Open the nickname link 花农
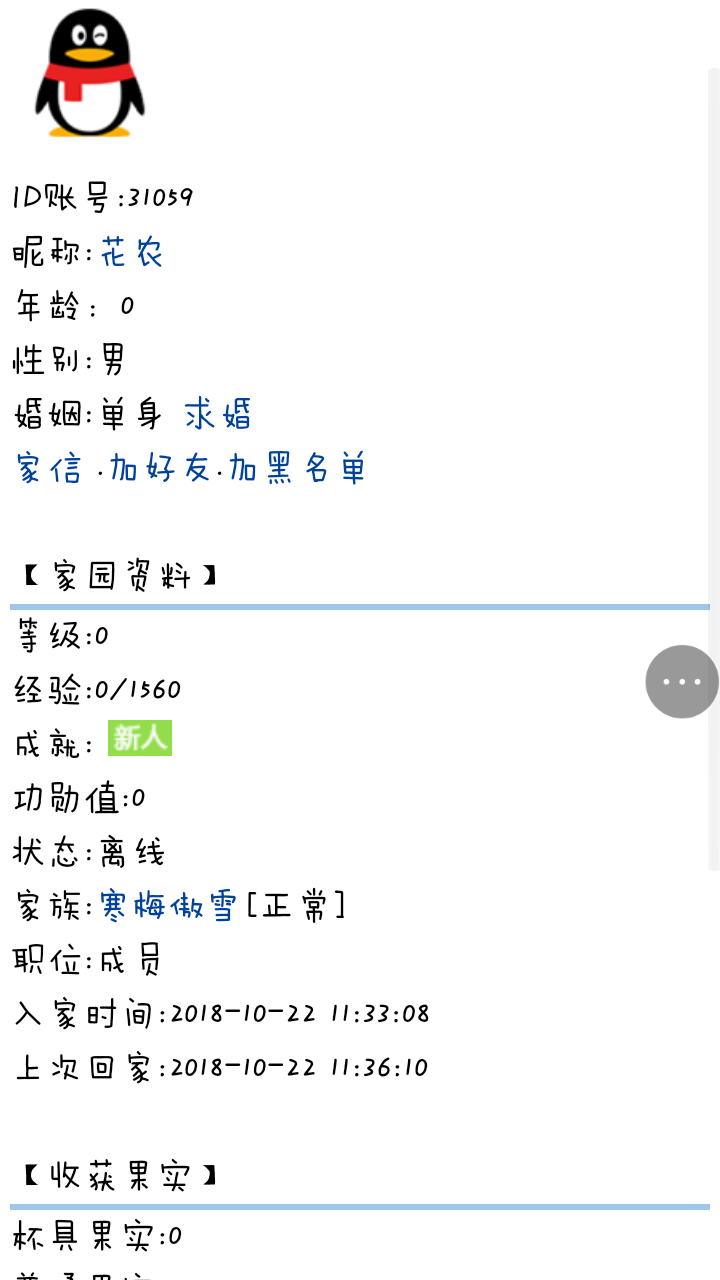 (x=131, y=252)
